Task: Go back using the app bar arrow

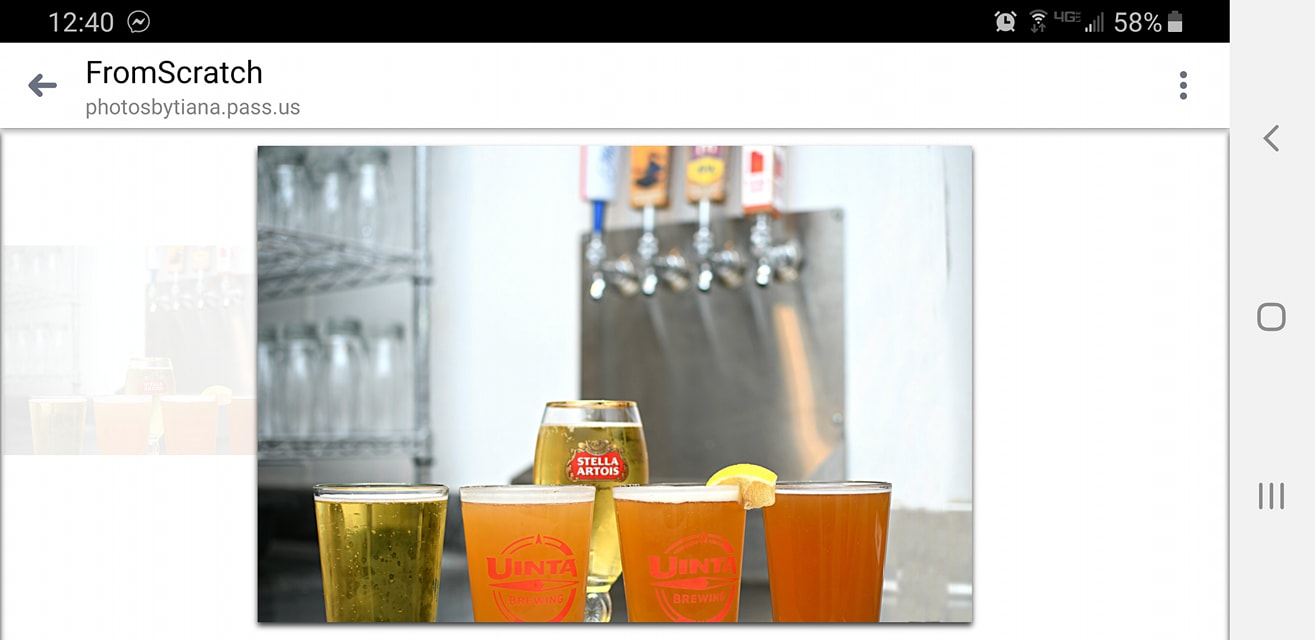Action: coord(42,86)
